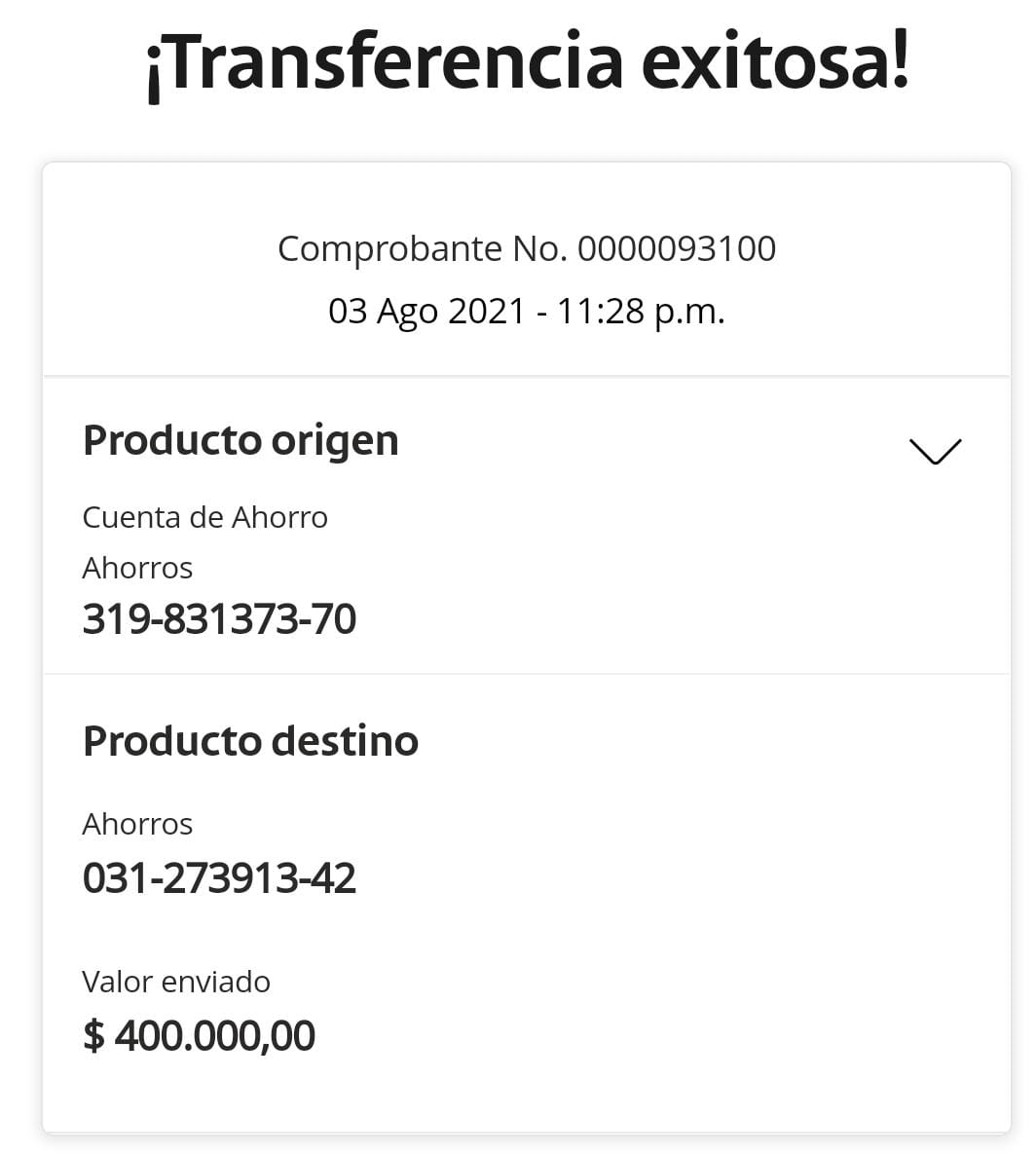Expand the Producto origen details chevron
The height and width of the screenshot is (1153, 1036).
tap(935, 451)
